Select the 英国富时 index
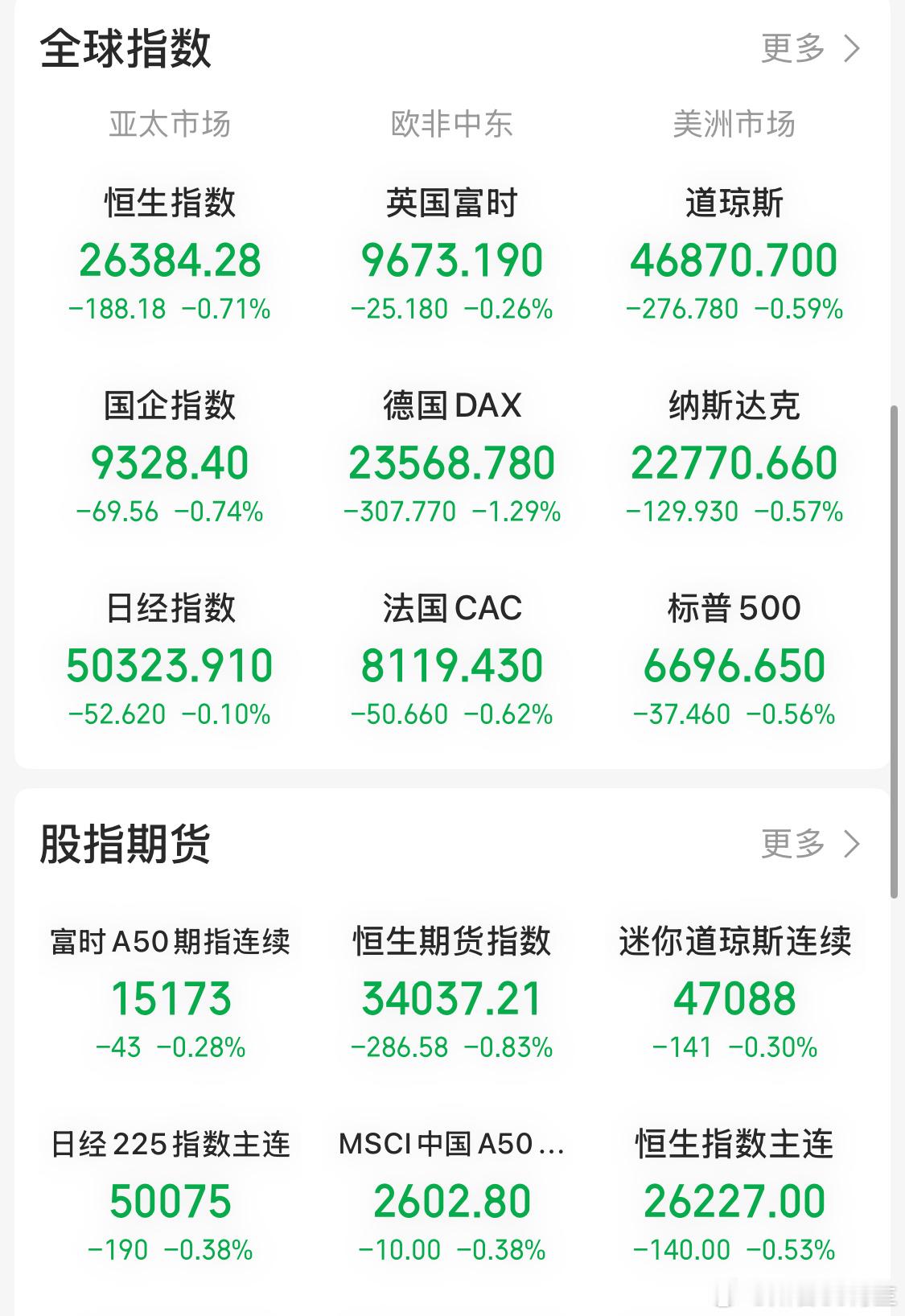Viewport: 905px width, 1316px height. 453,249
